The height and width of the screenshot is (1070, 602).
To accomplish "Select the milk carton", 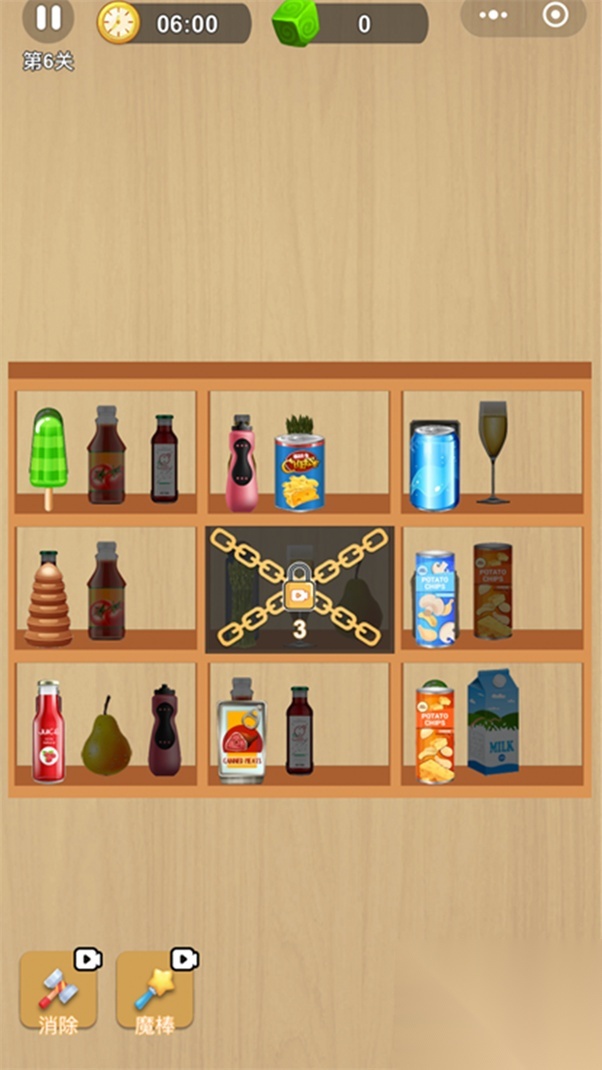I will pos(493,722).
